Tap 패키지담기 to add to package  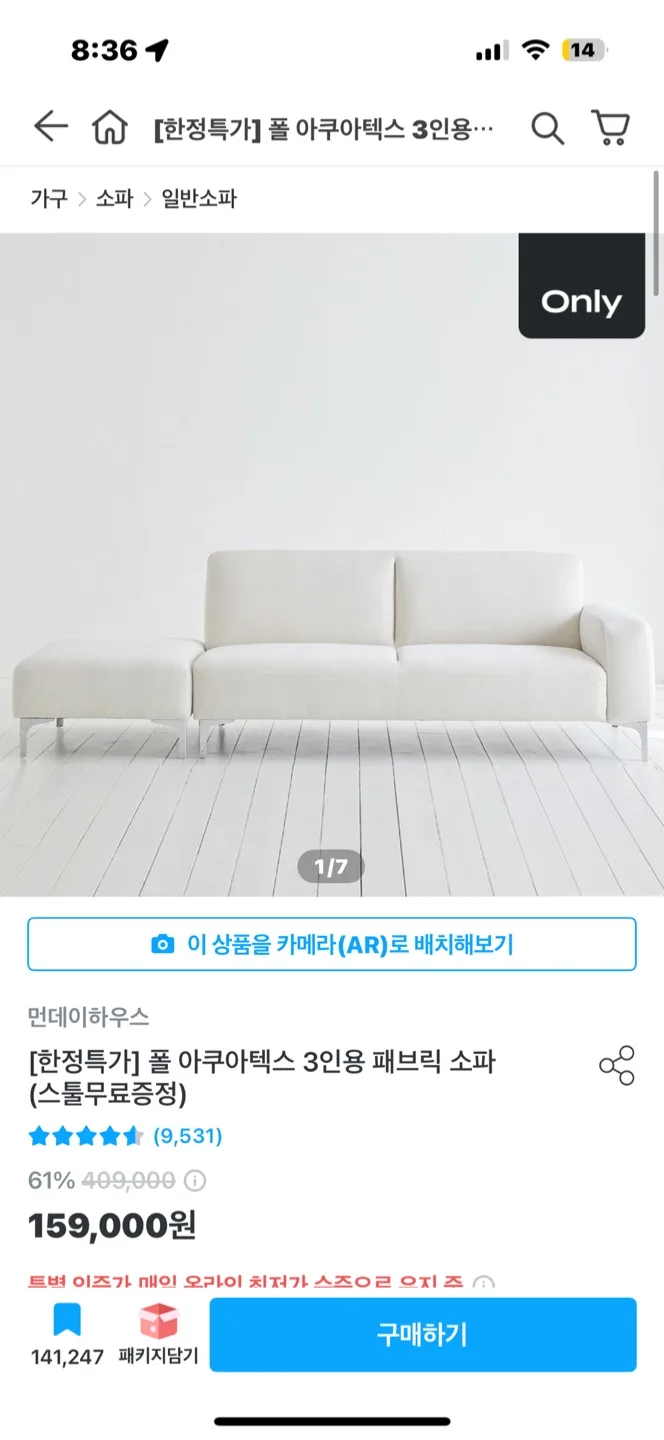(158, 1335)
